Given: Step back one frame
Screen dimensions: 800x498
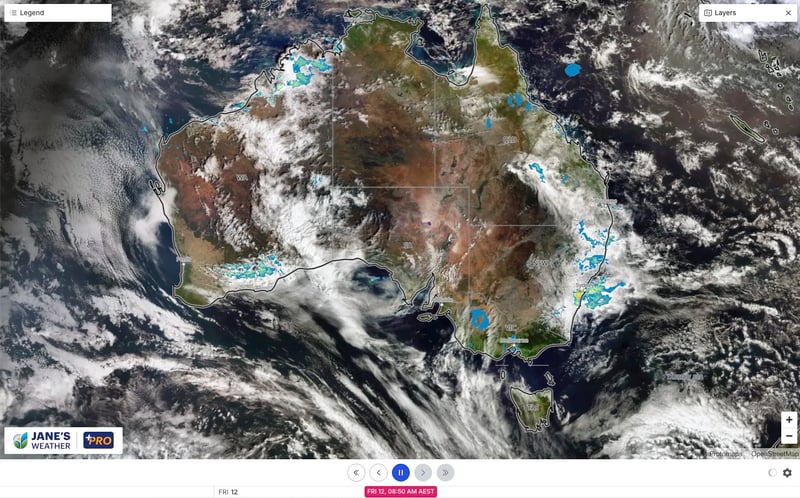Looking at the screenshot, I should point(378,472).
